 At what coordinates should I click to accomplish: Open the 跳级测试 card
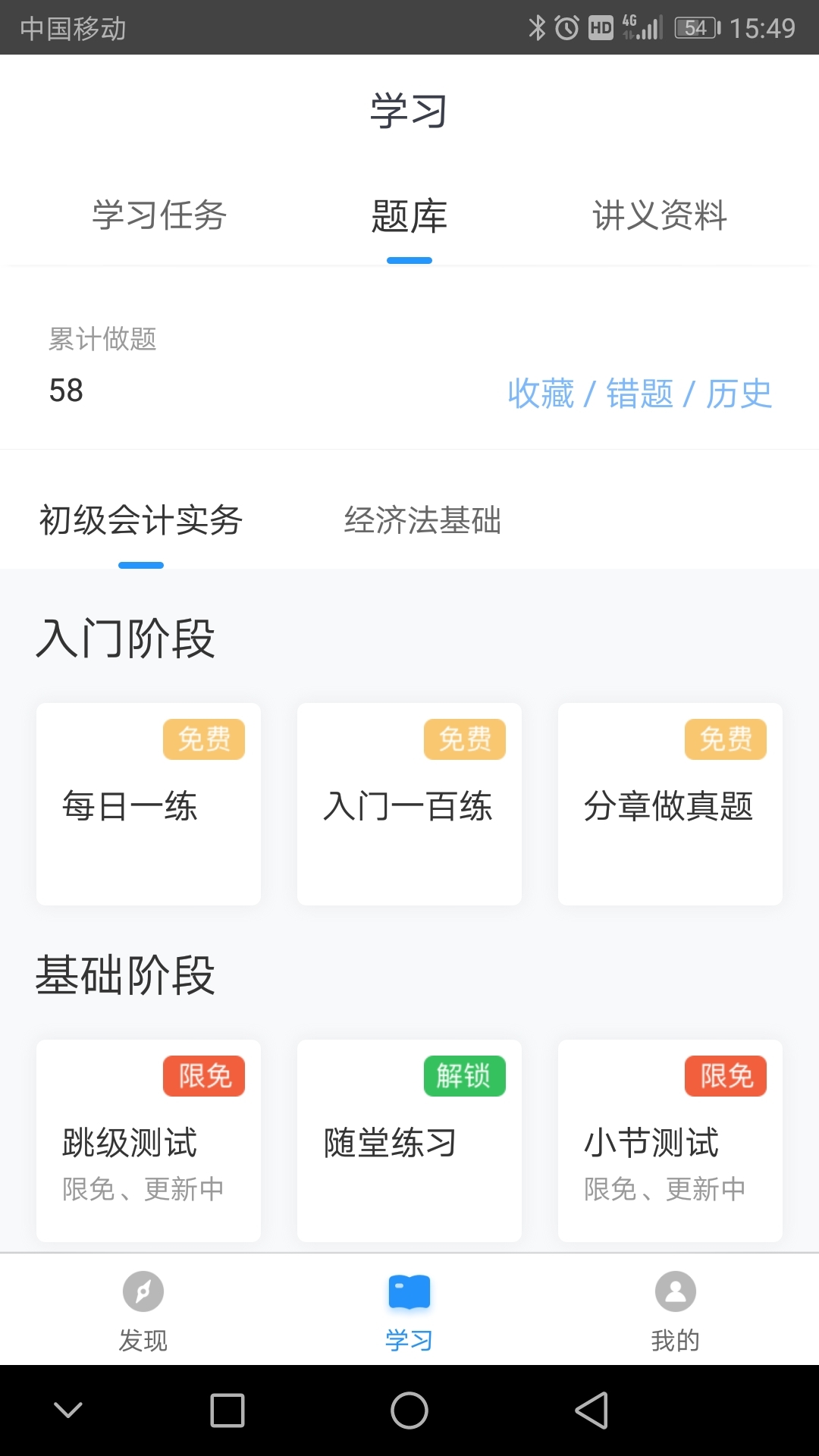149,1141
